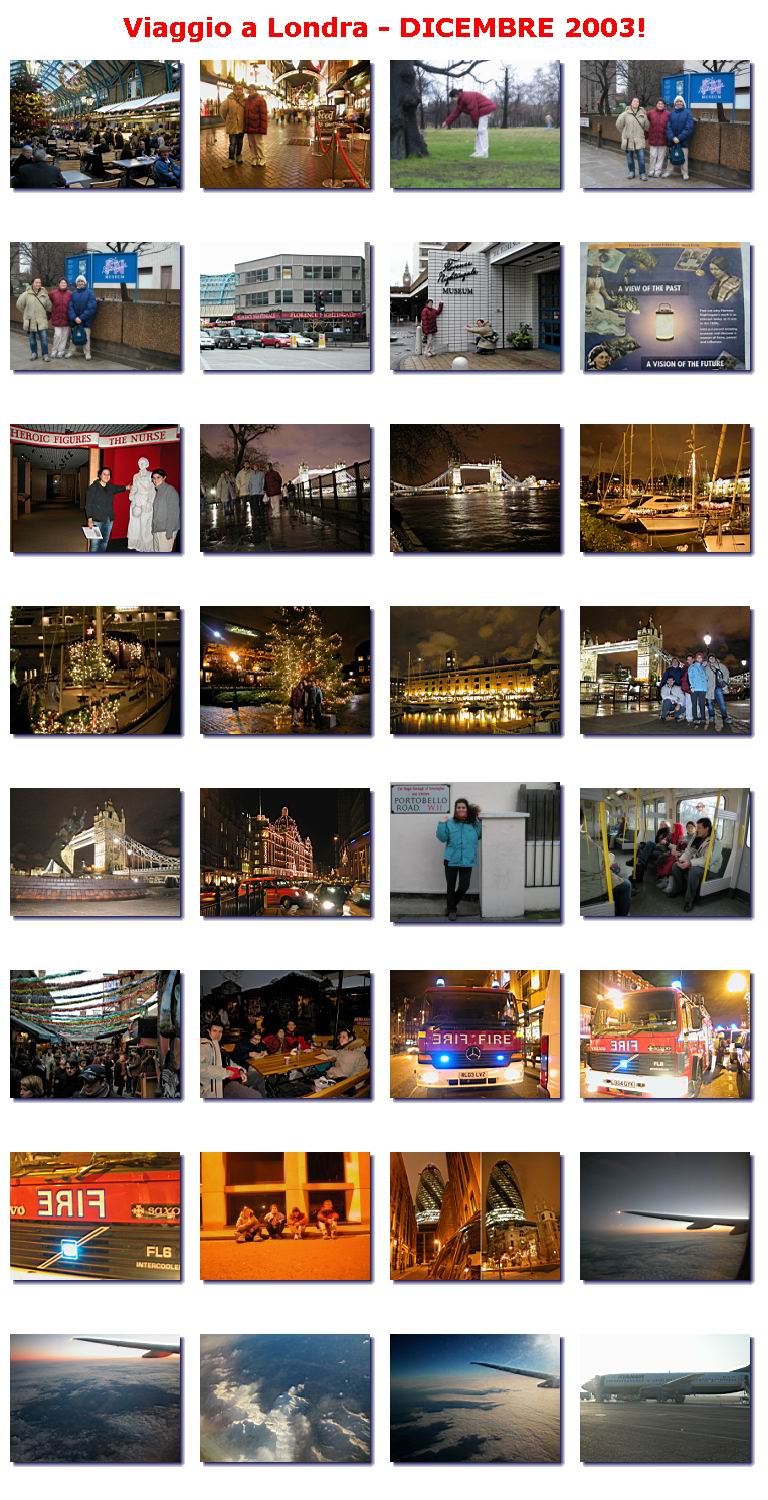View the group posing before Tower Bridge photo

[665, 669]
